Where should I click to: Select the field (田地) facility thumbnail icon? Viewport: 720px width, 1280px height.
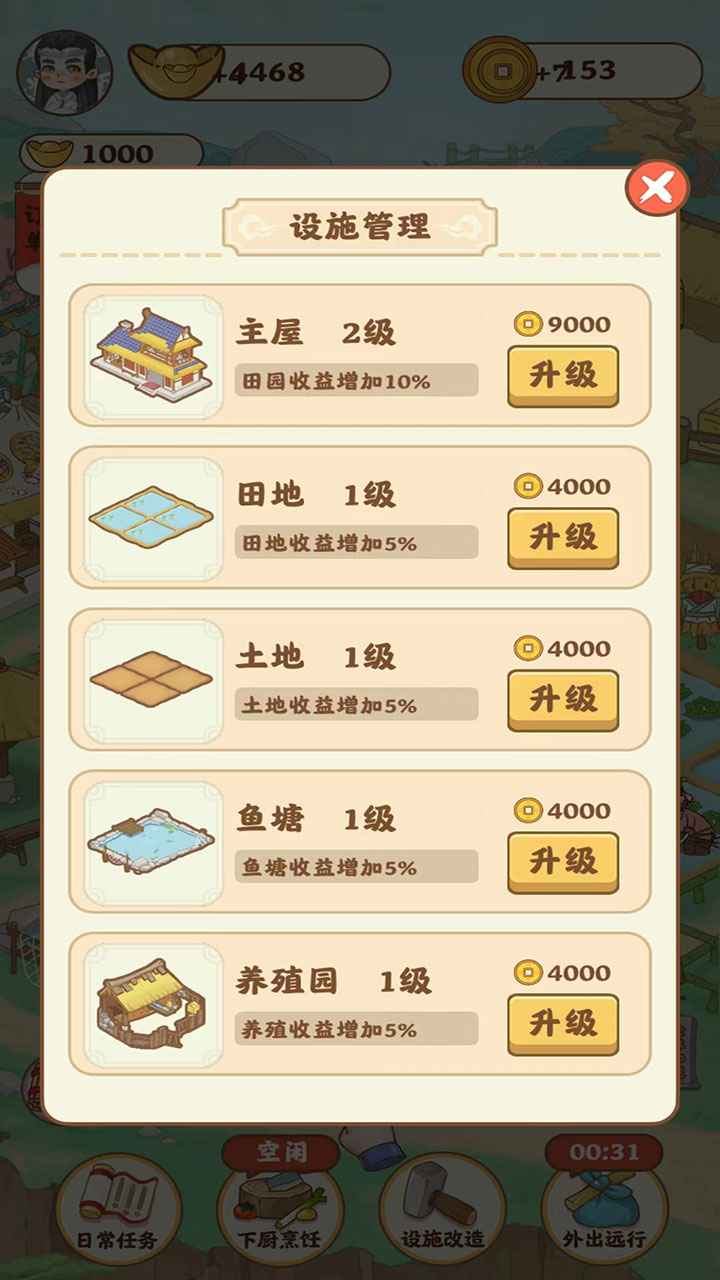click(x=150, y=516)
